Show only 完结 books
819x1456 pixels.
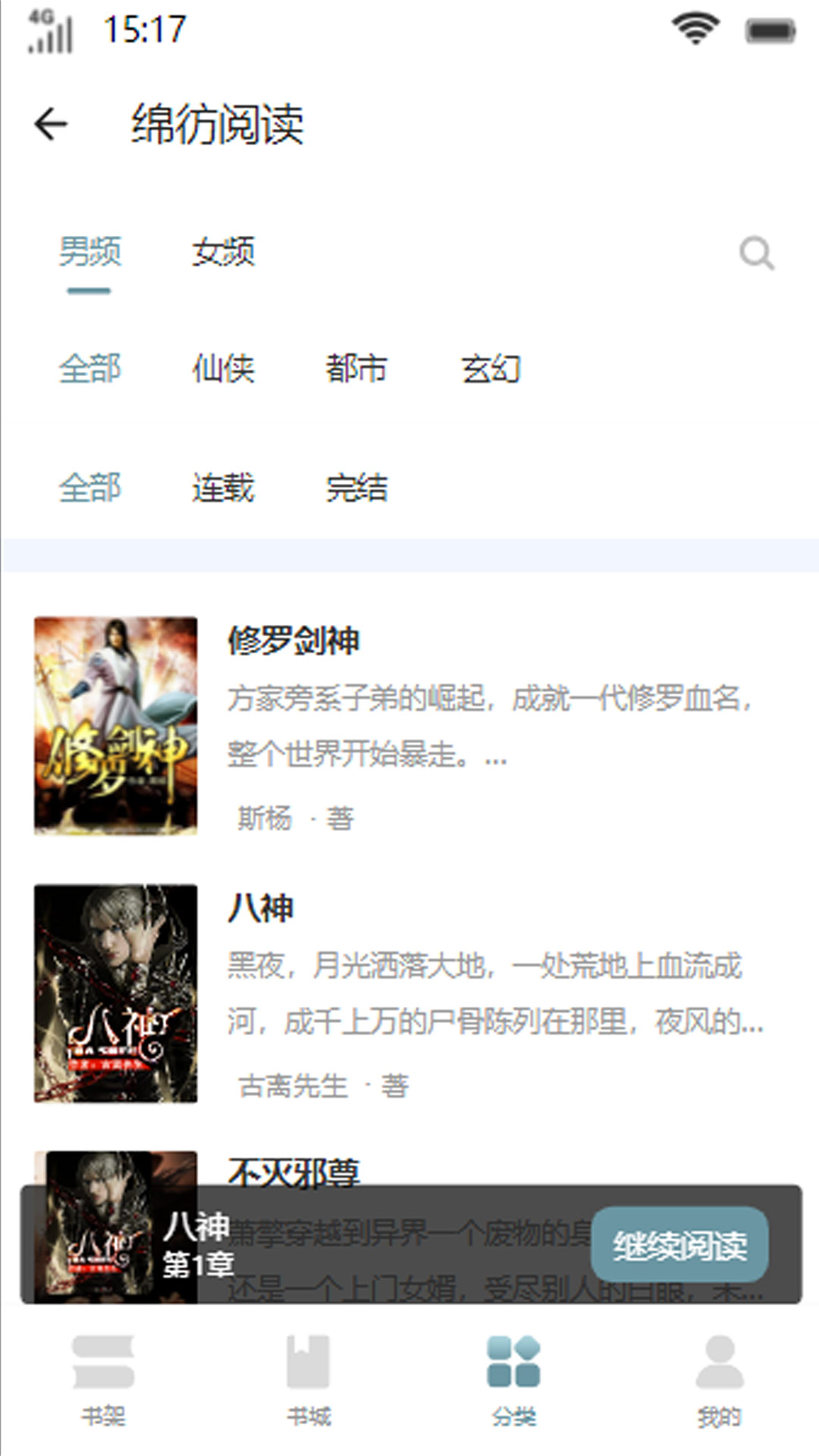point(356,488)
